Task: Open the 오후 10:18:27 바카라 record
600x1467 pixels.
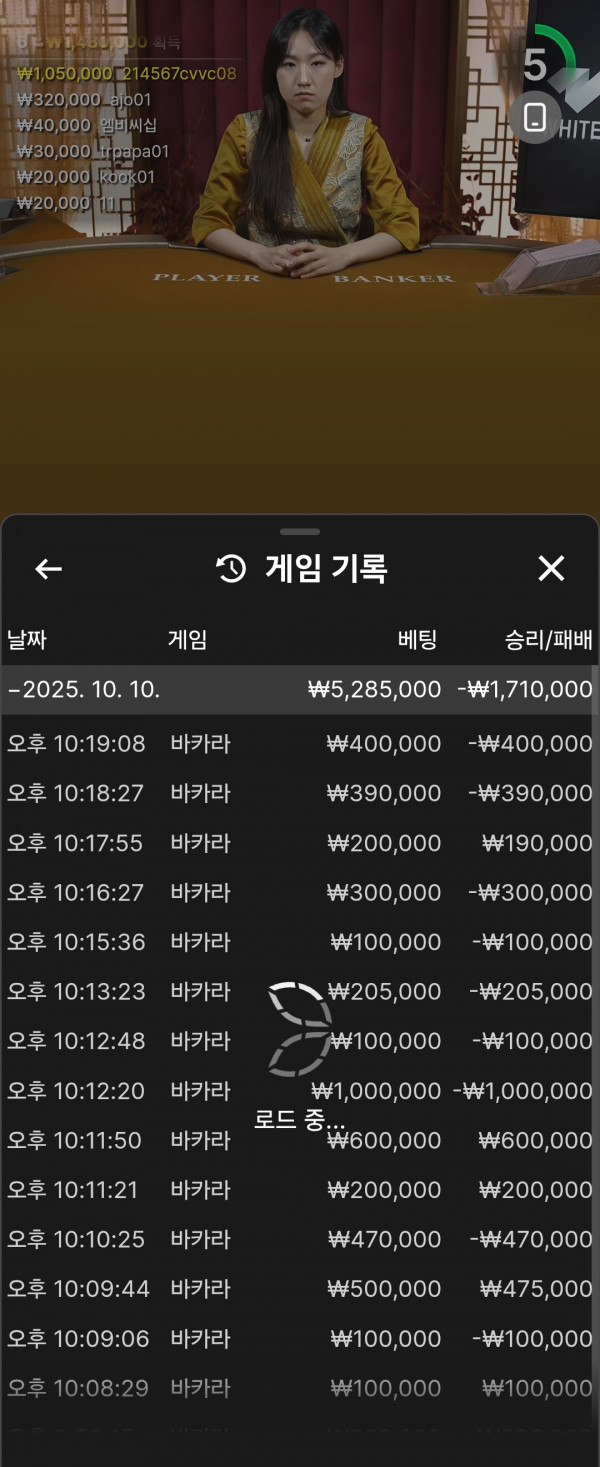Action: (298, 793)
